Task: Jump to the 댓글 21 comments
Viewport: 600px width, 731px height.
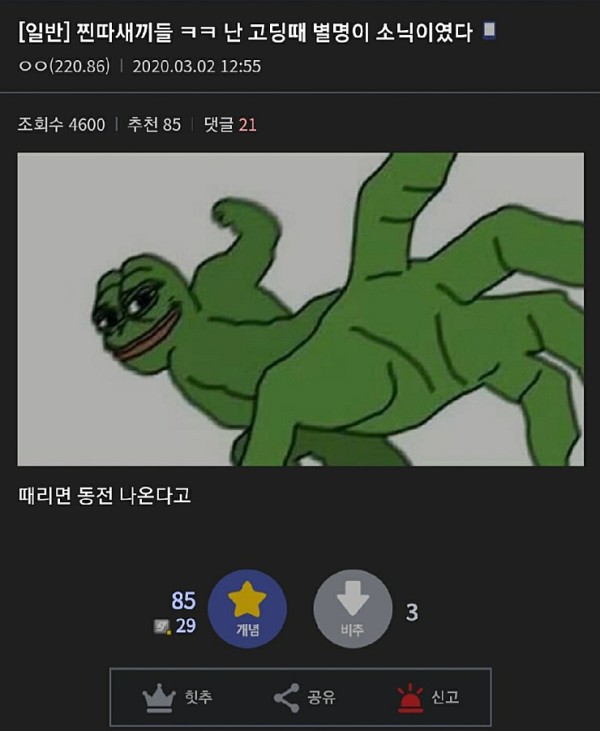Action: (x=231, y=124)
